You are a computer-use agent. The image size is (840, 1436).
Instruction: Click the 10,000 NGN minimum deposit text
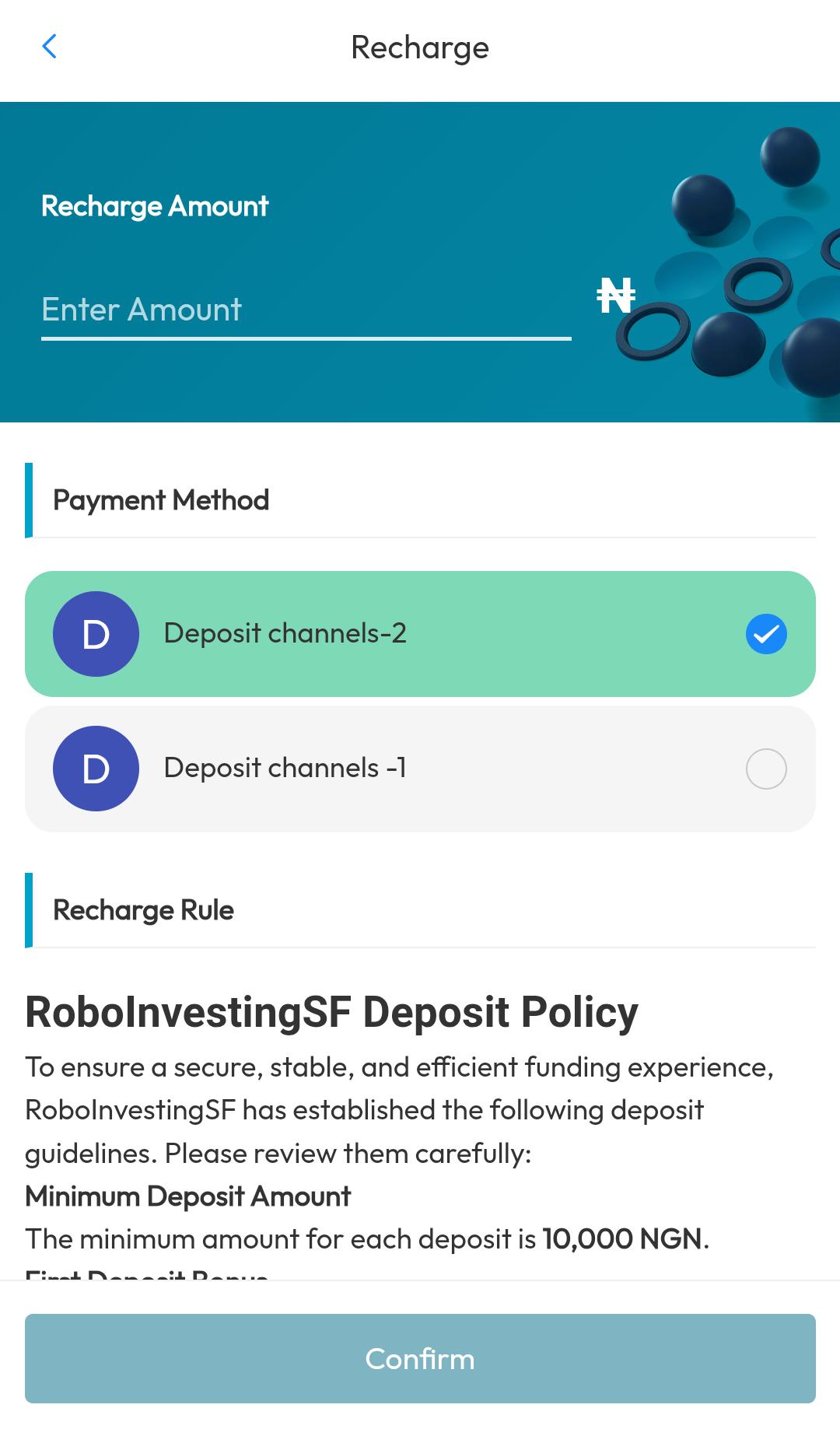click(x=623, y=1239)
